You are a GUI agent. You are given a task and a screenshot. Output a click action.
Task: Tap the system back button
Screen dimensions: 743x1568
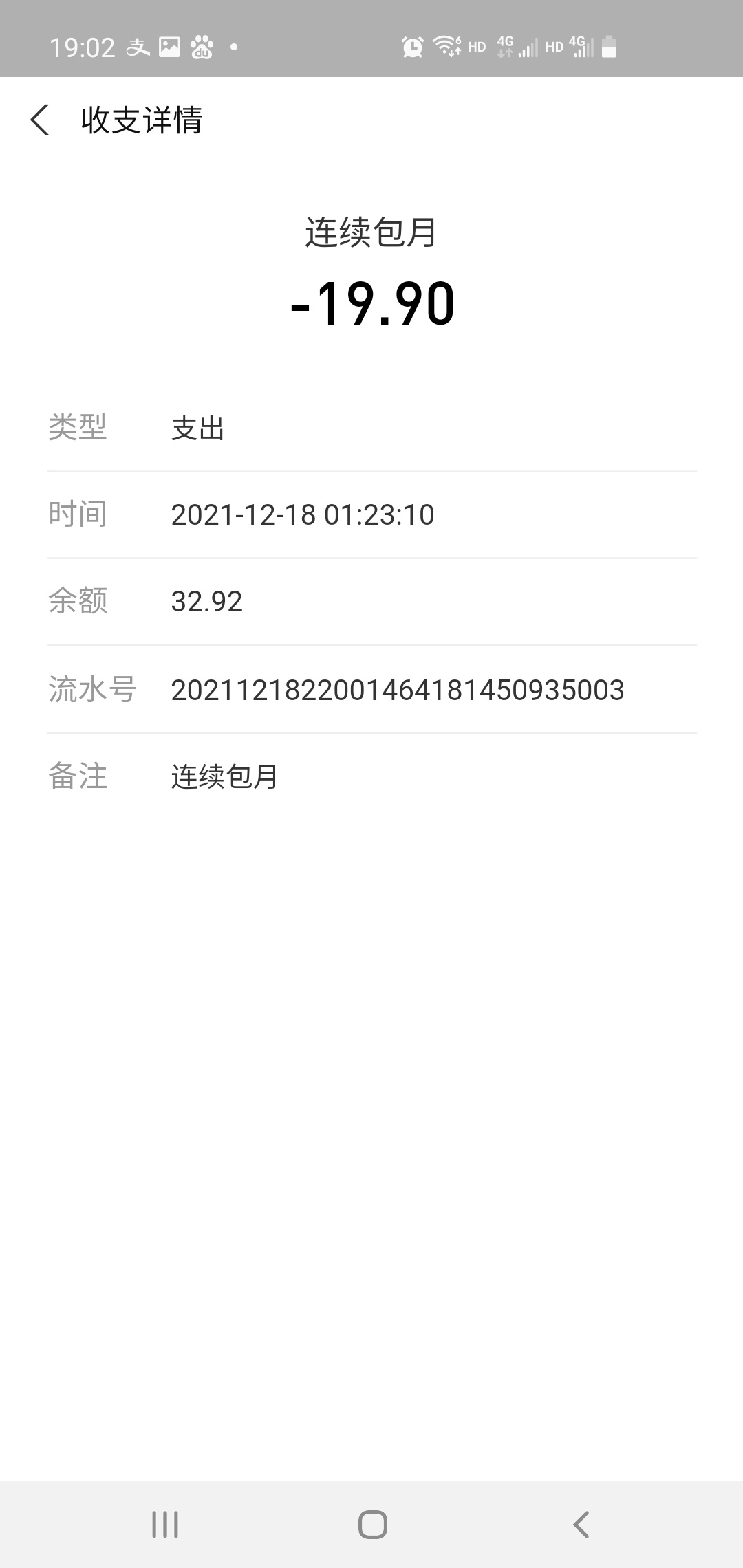(x=581, y=1525)
